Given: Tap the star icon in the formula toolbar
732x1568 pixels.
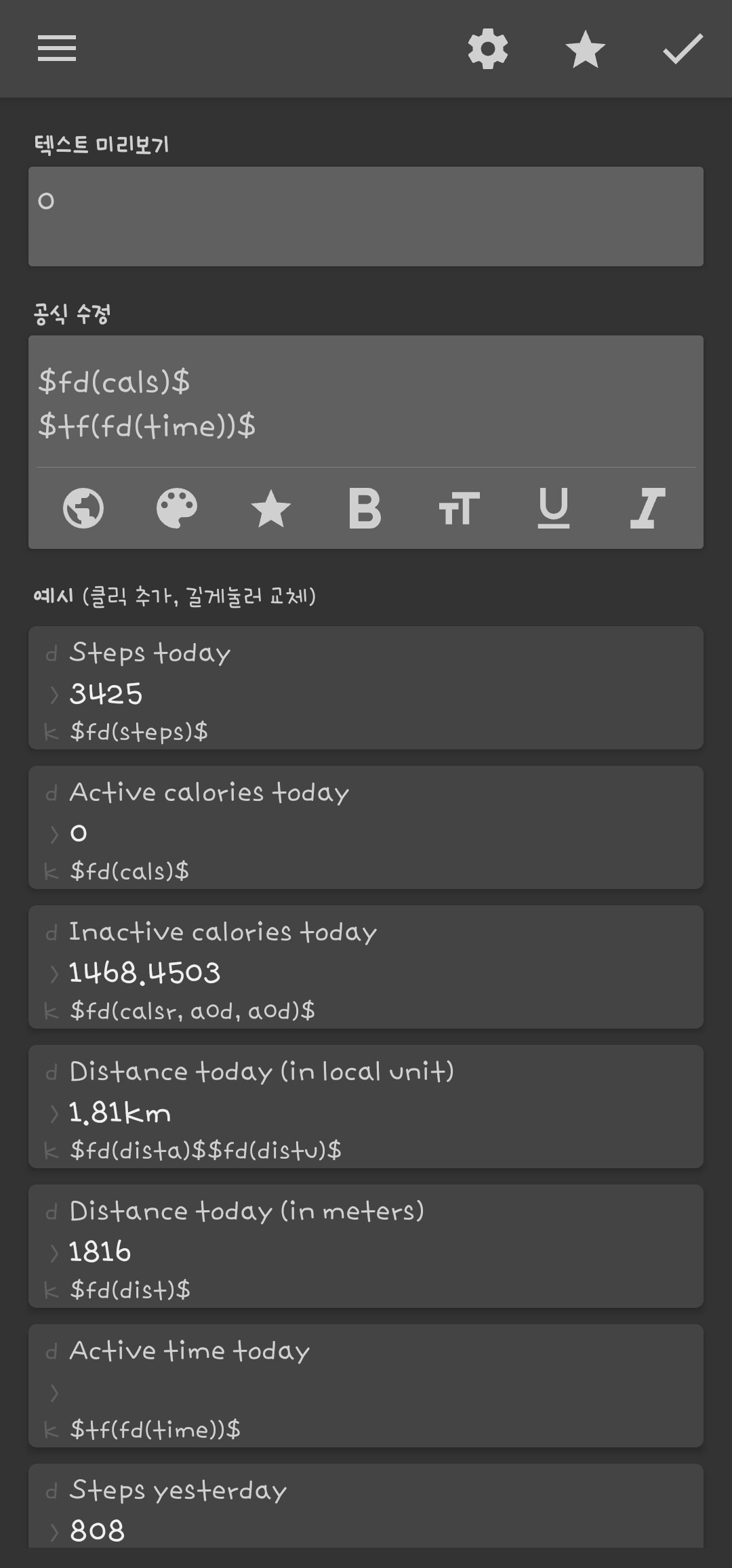Looking at the screenshot, I should [271, 508].
